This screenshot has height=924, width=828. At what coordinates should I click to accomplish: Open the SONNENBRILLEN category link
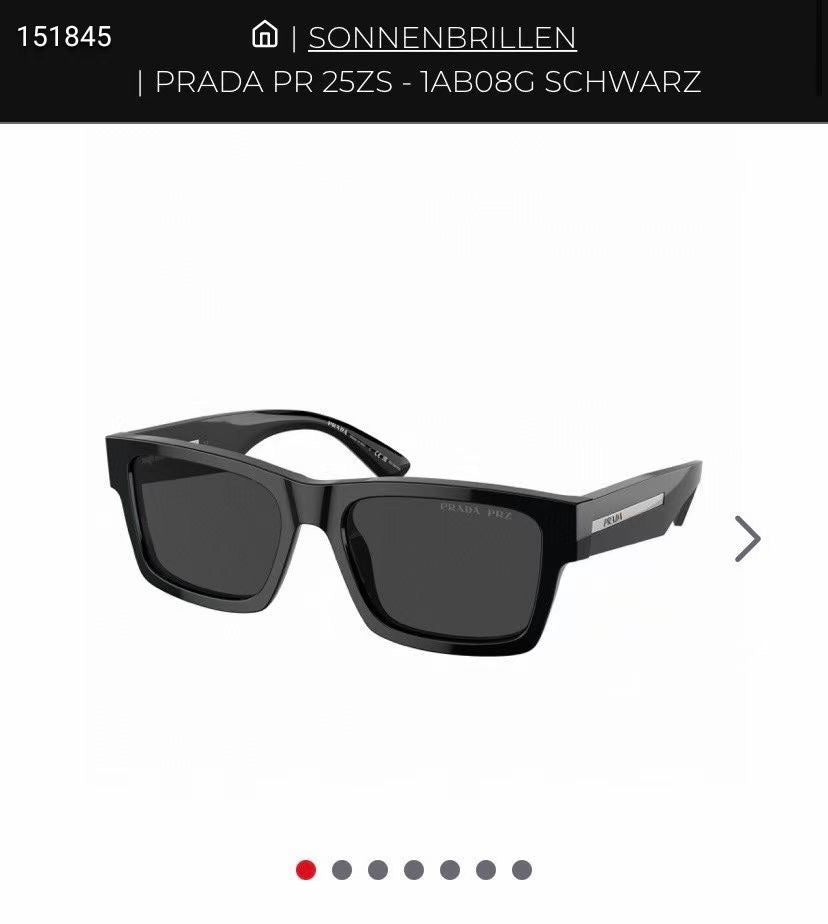click(x=442, y=38)
